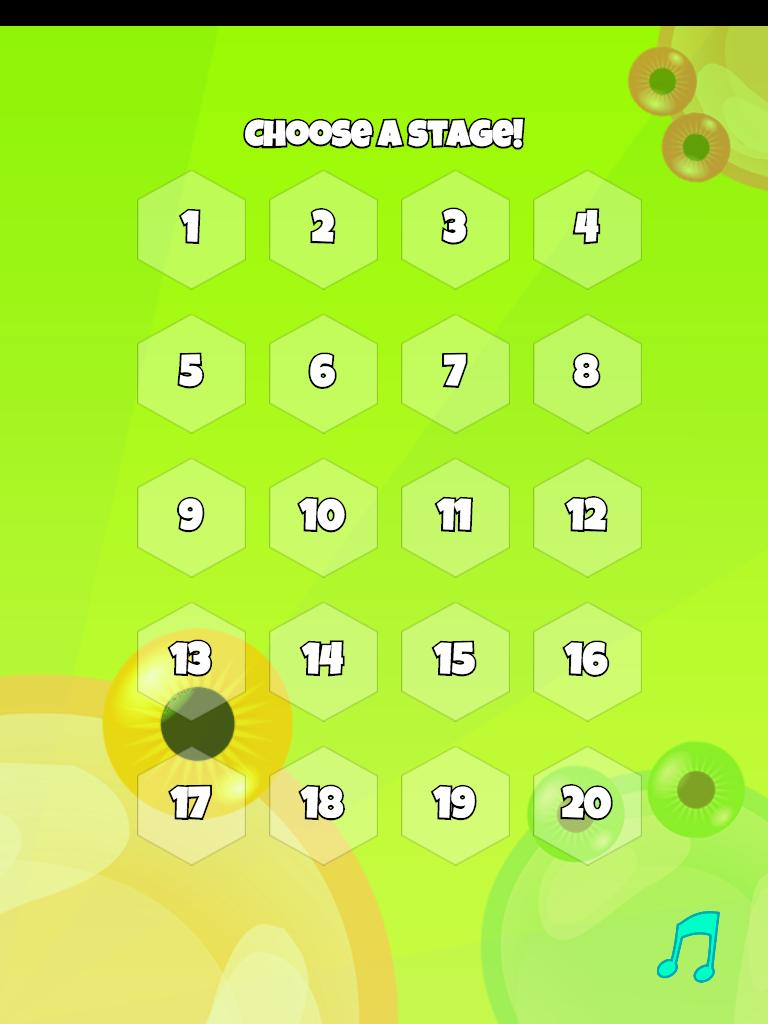Select stage 16

click(587, 661)
